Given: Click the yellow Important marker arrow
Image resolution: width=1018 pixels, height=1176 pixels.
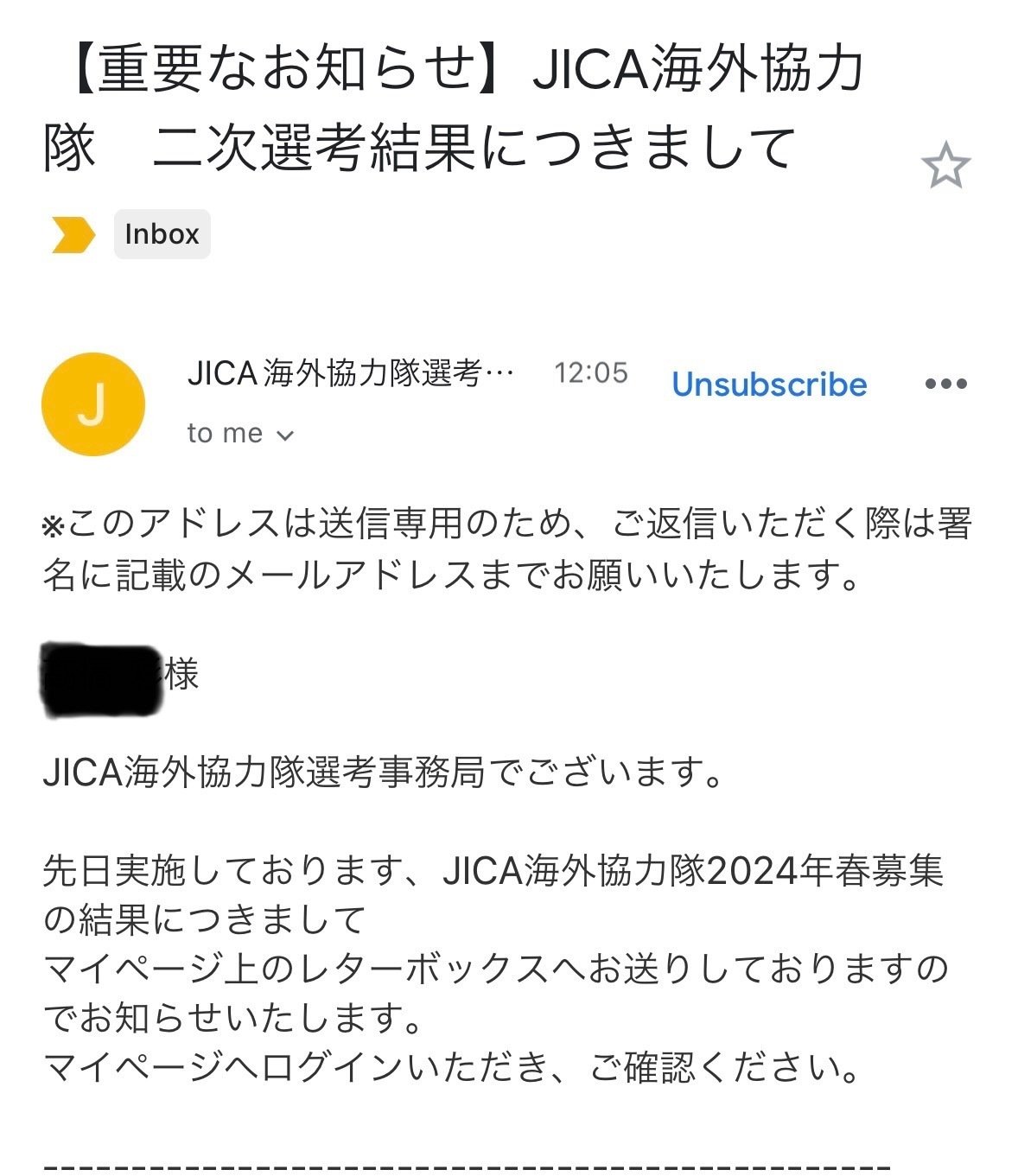Looking at the screenshot, I should coord(73,233).
